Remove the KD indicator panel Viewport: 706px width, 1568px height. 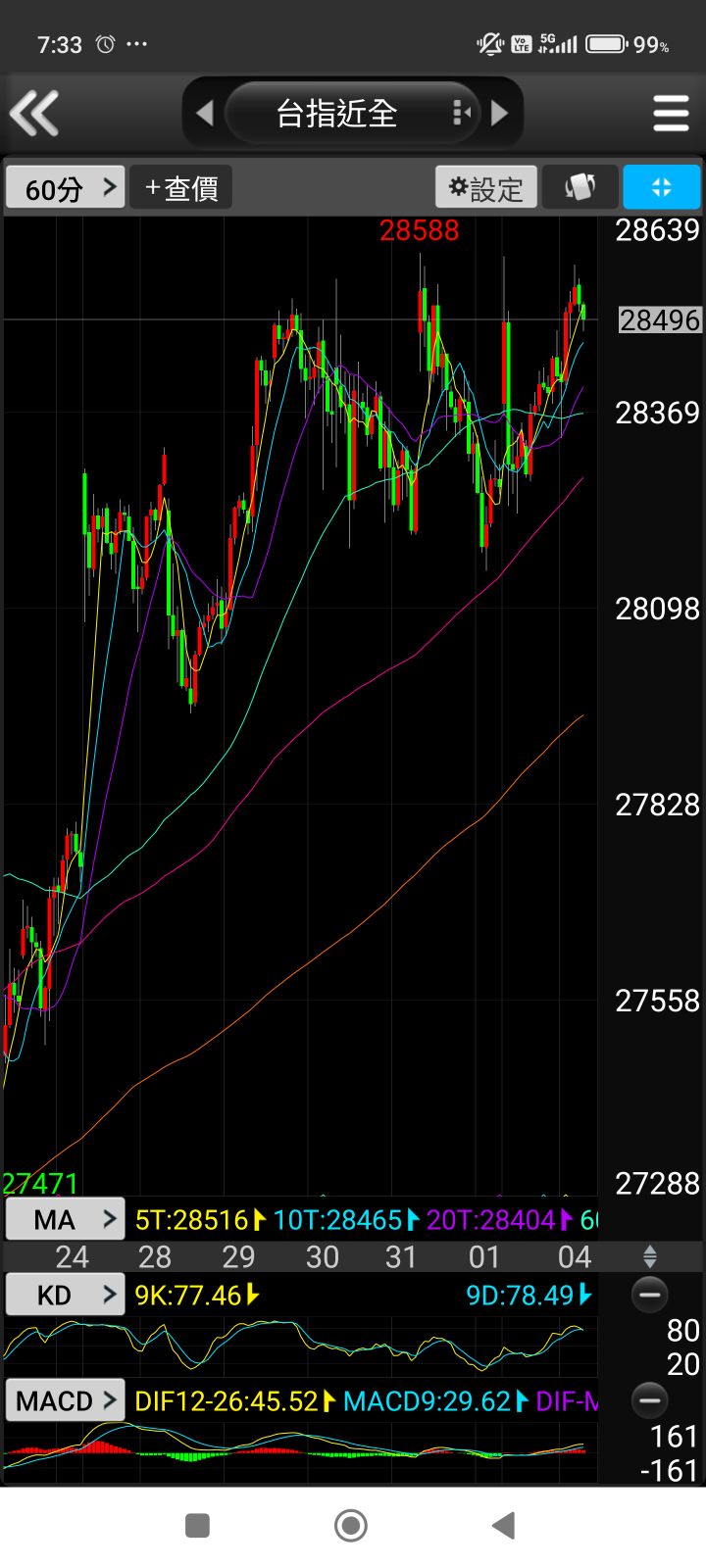[x=649, y=1295]
